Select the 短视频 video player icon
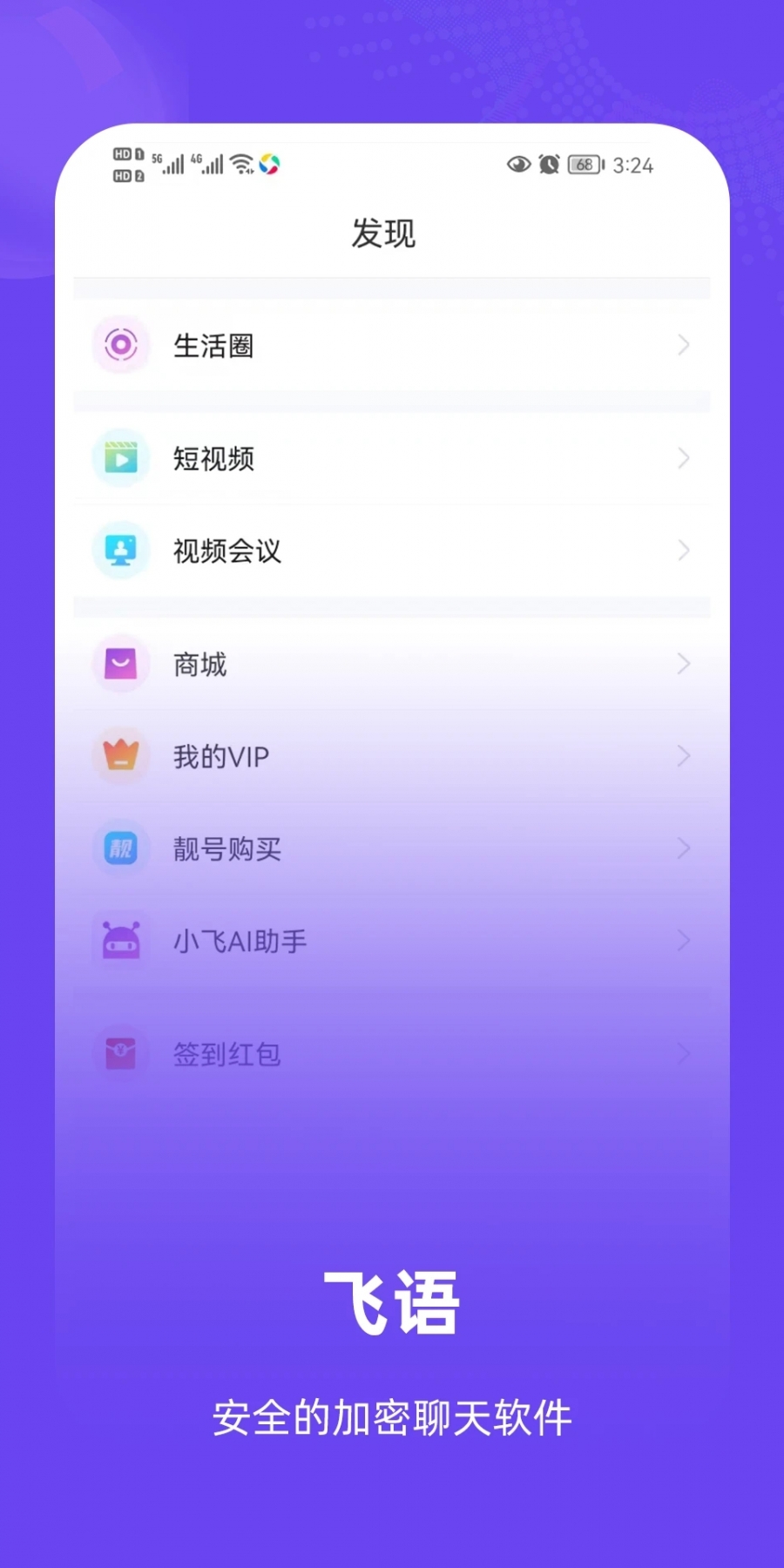 121,458
